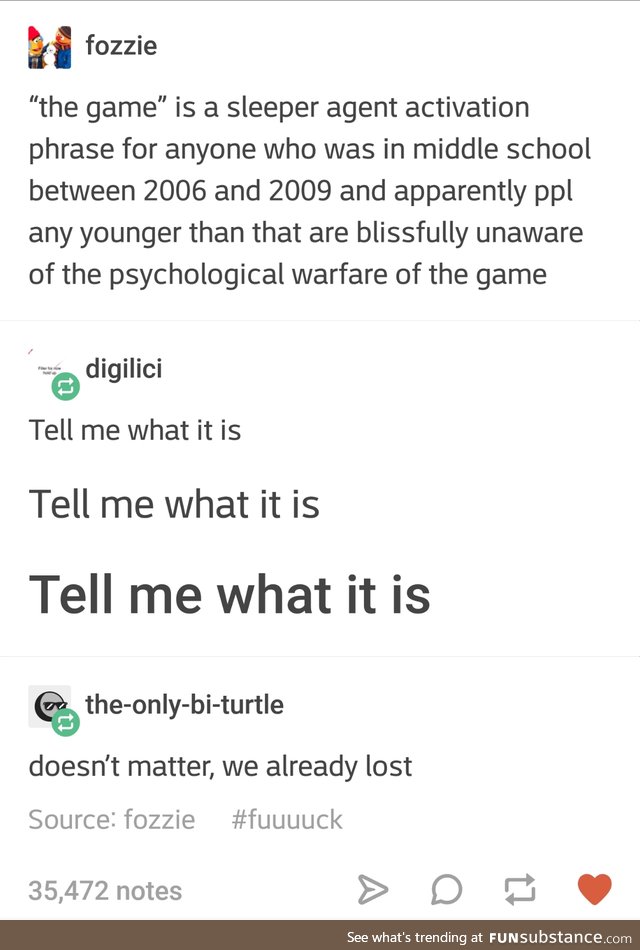
Task: Open the source blog fozzie link
Action: point(159,820)
